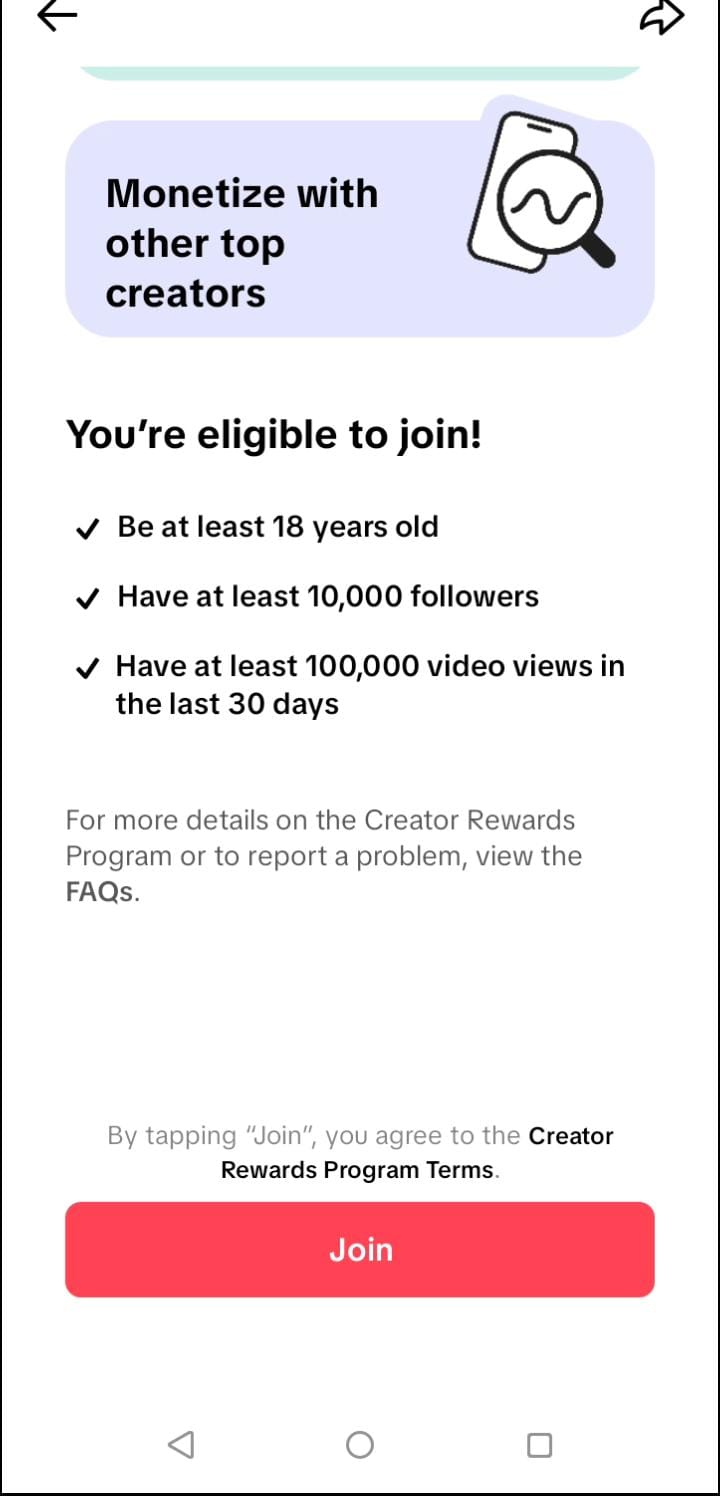Open the FAQs link
Image resolution: width=720 pixels, height=1496 pixels.
click(x=99, y=892)
